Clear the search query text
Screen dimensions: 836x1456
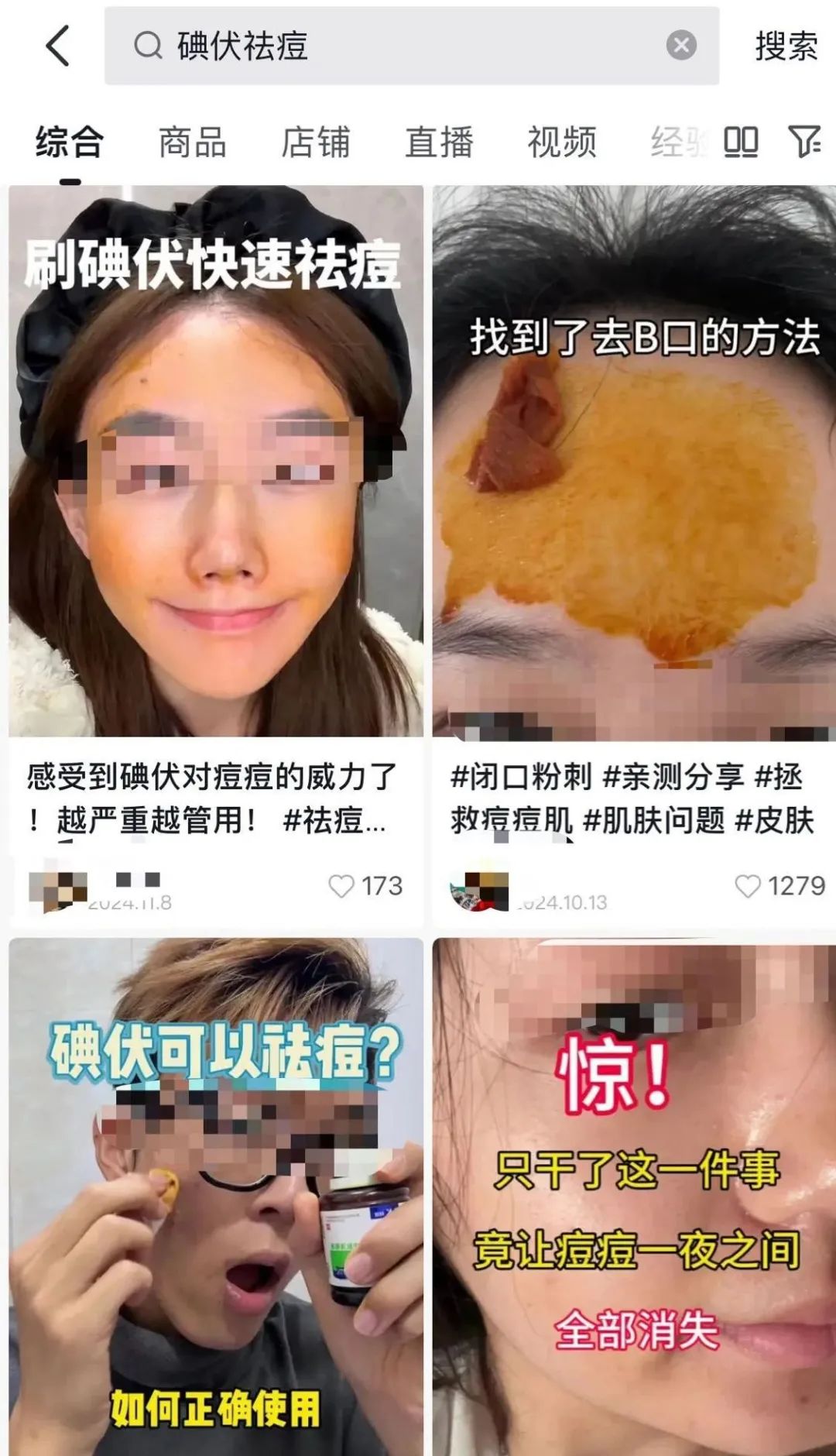681,46
